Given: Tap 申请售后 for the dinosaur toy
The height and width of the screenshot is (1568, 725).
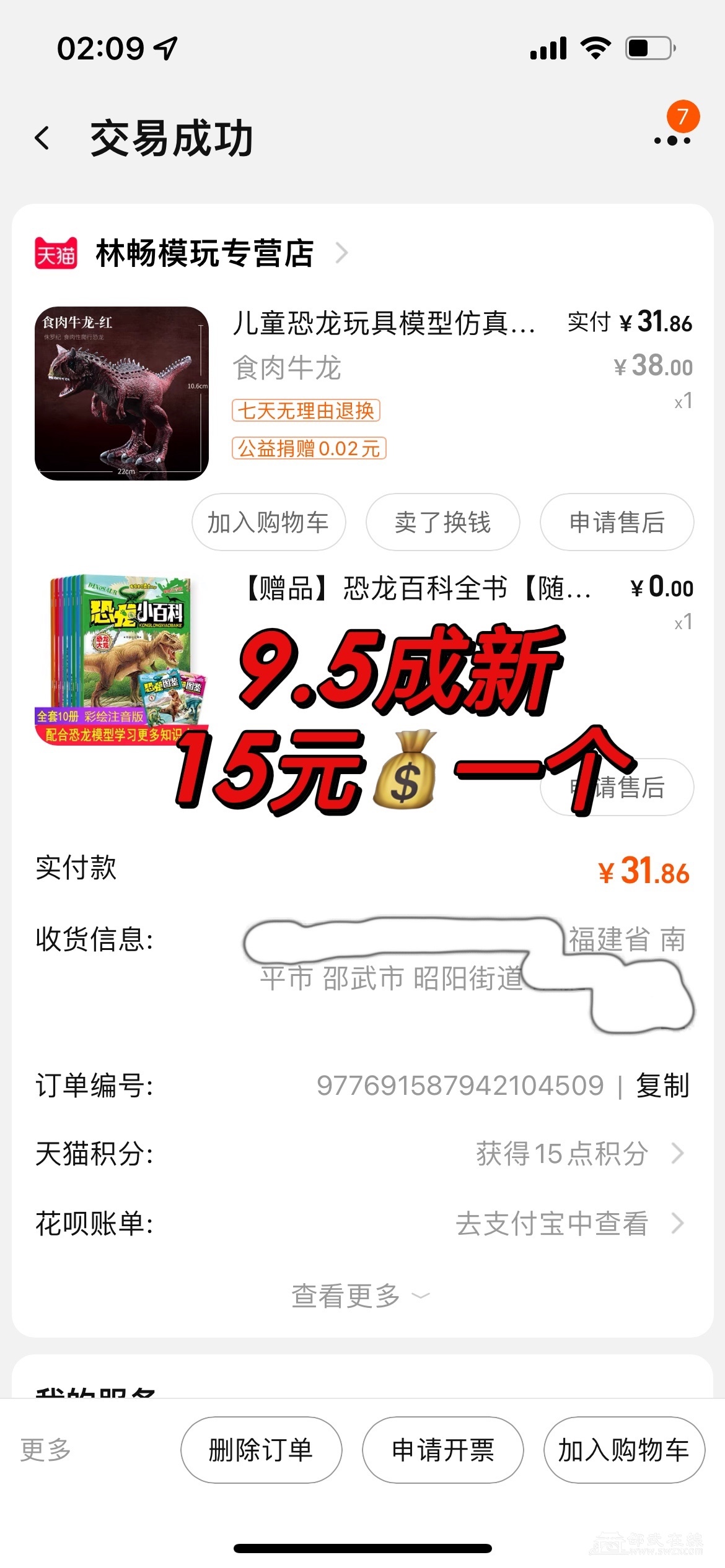Looking at the screenshot, I should point(617,522).
